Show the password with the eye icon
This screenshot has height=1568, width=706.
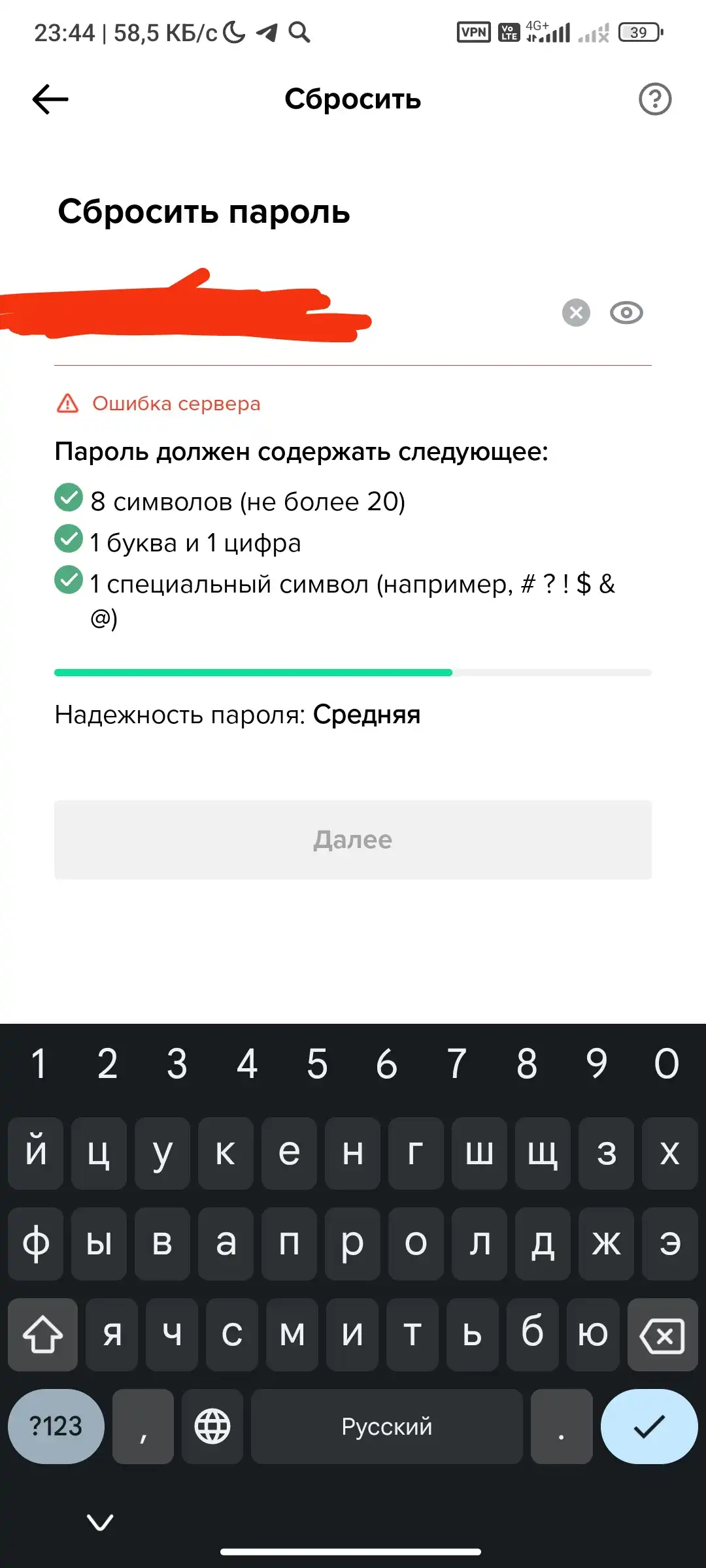(626, 313)
